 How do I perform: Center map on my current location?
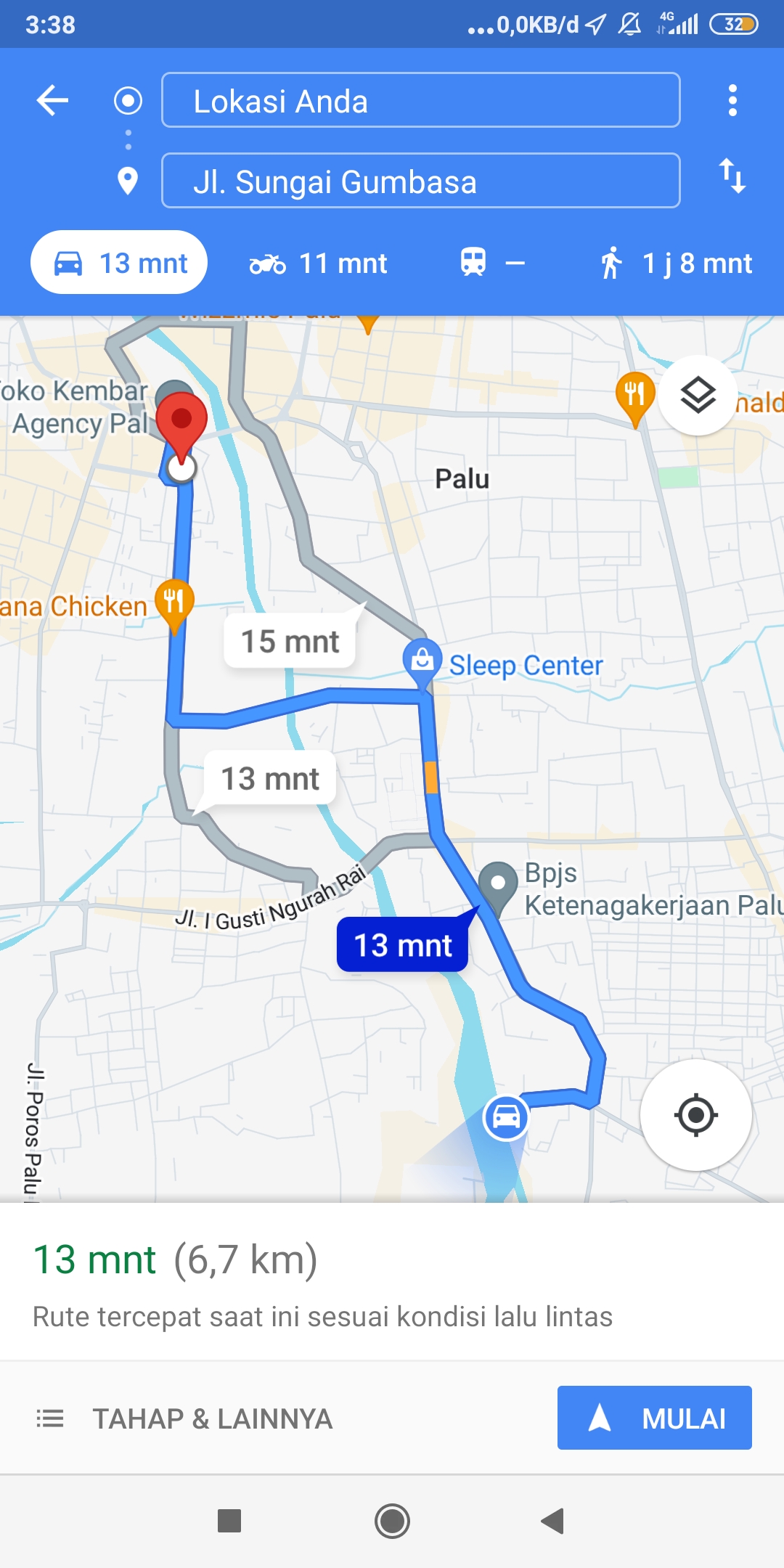695,1114
